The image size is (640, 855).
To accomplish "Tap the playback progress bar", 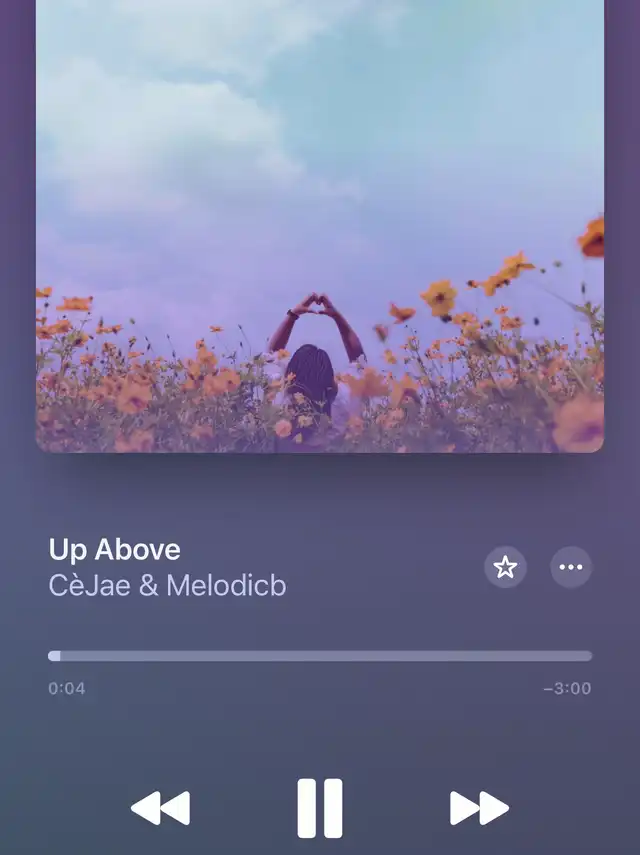I will click(x=320, y=656).
